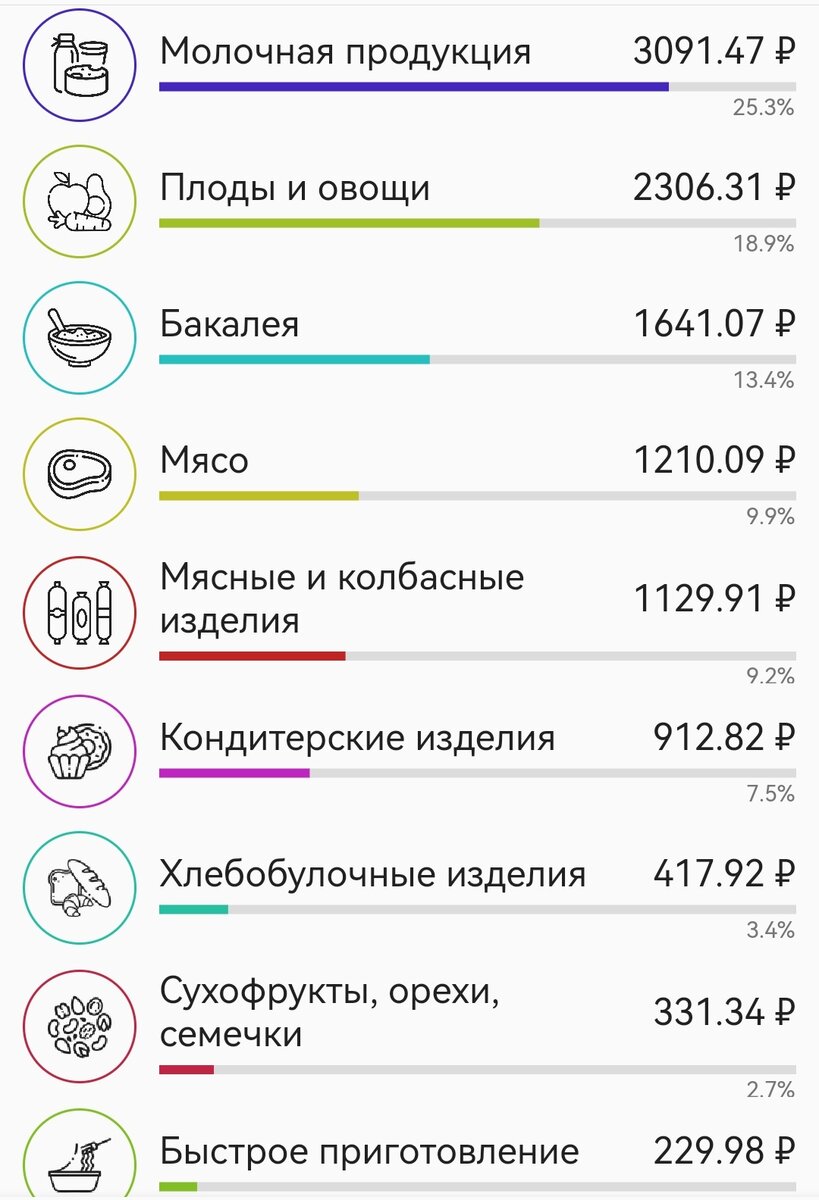Viewport: 819px width, 1200px height.
Task: Click the Молочная продукция dairy icon
Action: pyautogui.click(x=79, y=63)
